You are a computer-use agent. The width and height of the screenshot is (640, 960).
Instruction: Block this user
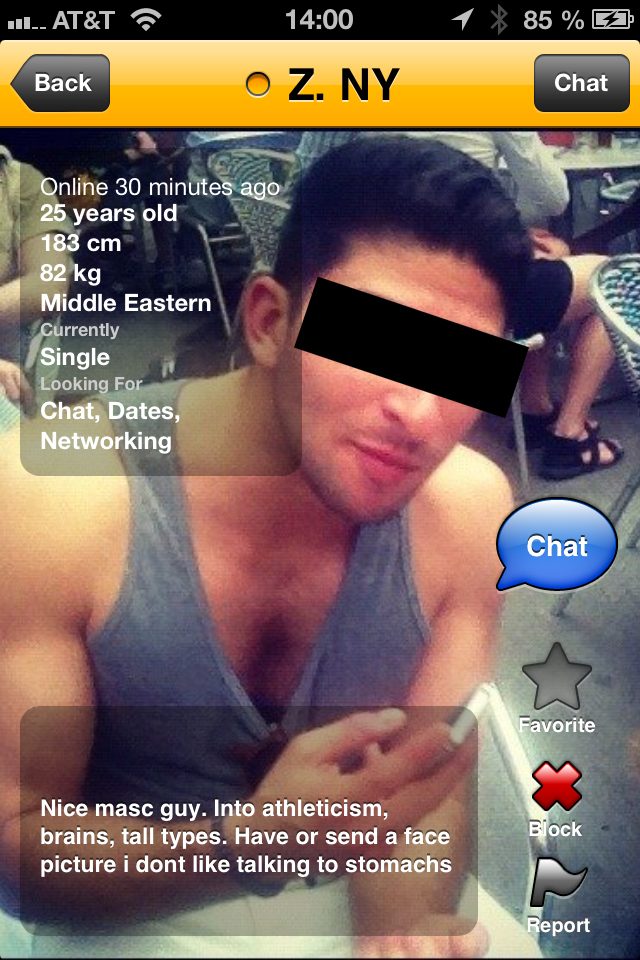point(556,795)
